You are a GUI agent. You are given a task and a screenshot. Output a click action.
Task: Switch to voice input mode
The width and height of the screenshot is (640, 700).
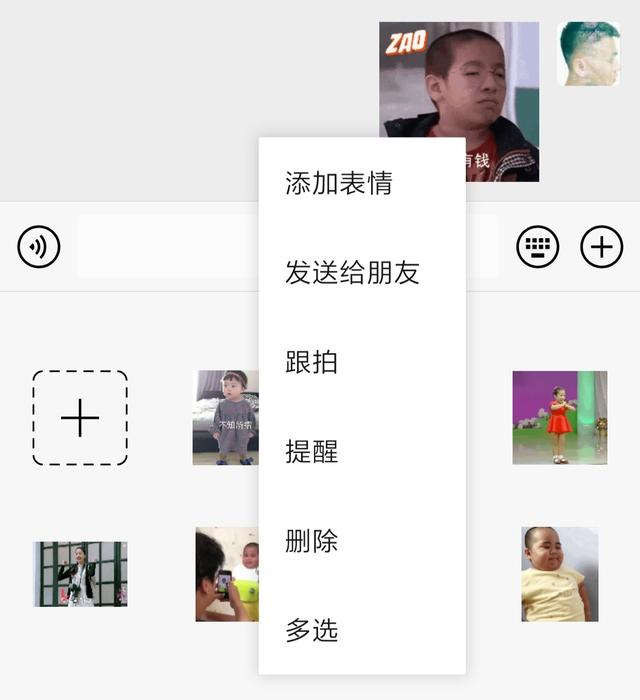39,246
